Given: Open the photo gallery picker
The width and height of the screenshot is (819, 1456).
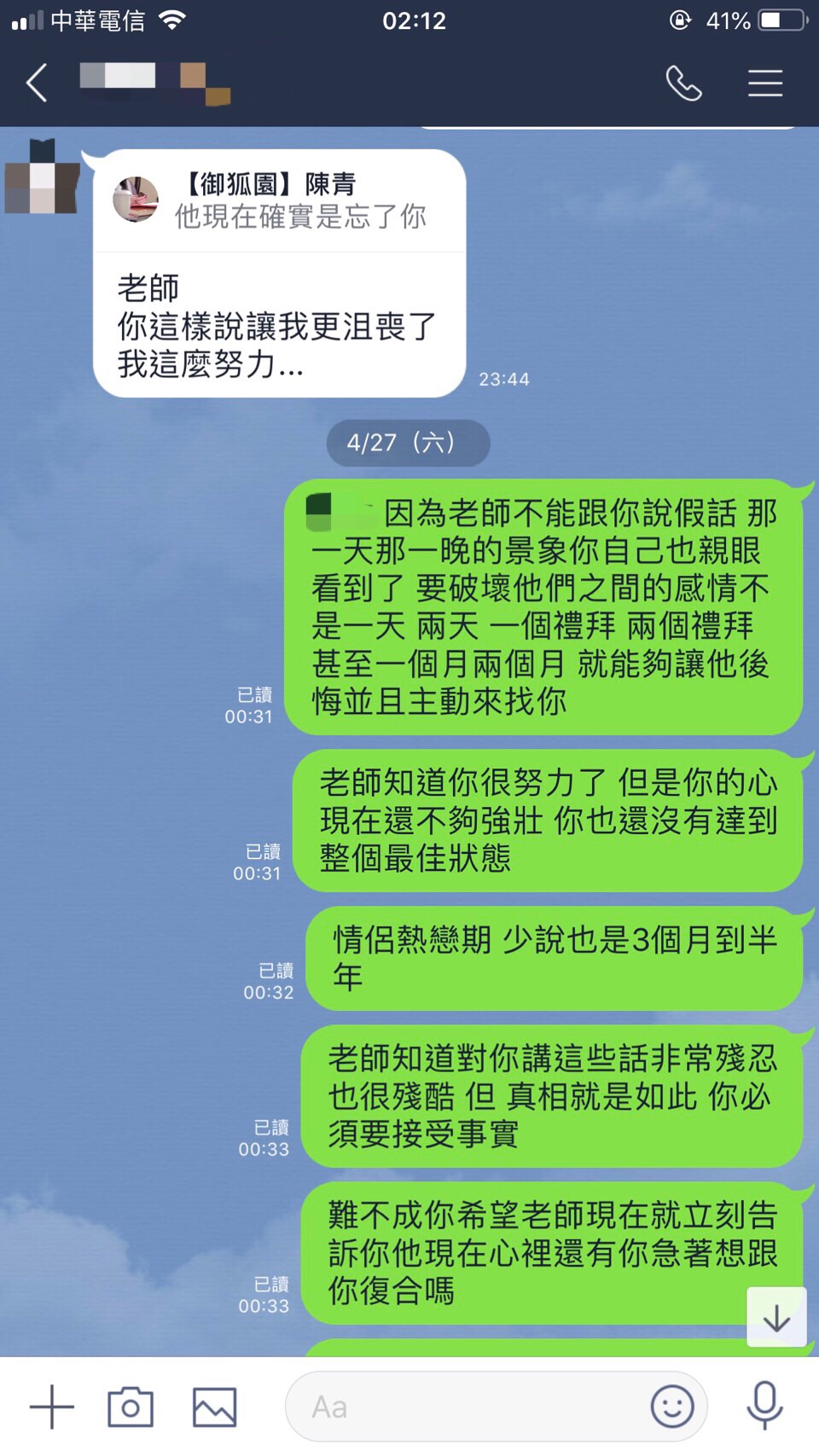Looking at the screenshot, I should pos(214,1407).
